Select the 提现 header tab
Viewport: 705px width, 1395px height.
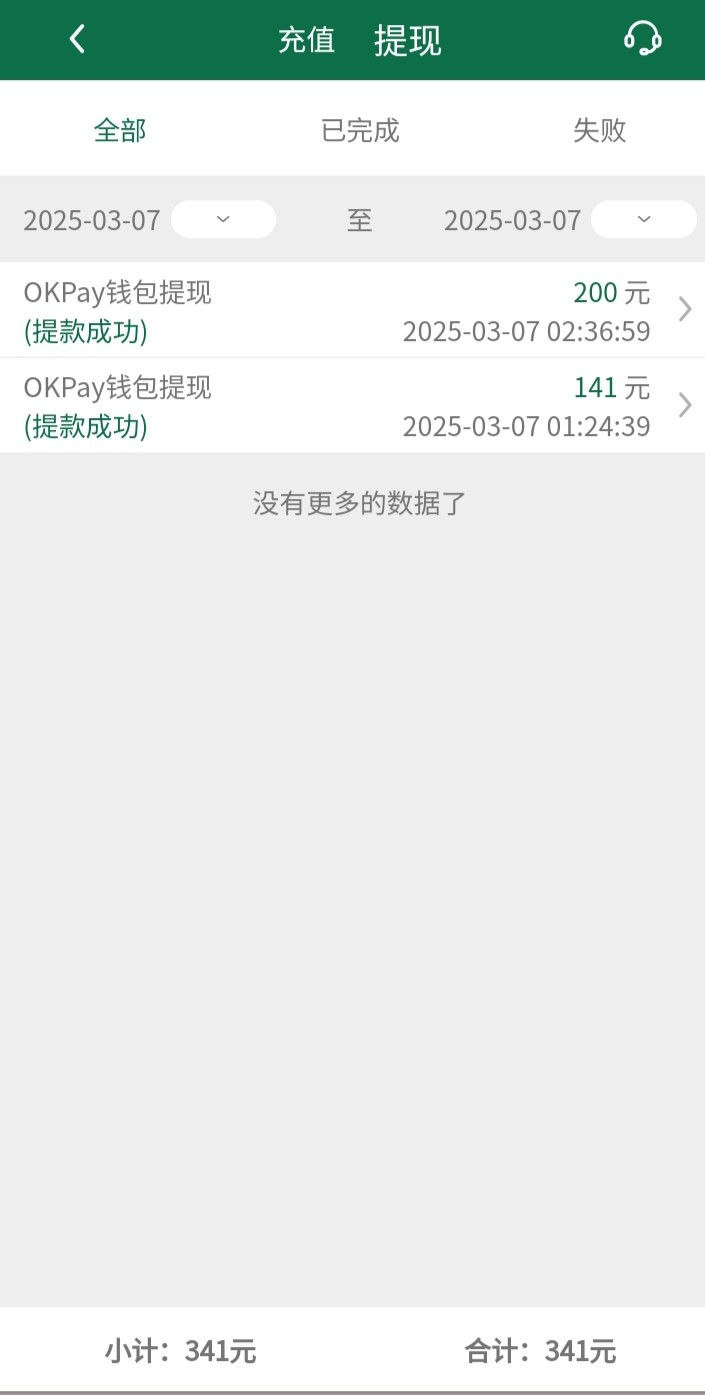pos(408,41)
